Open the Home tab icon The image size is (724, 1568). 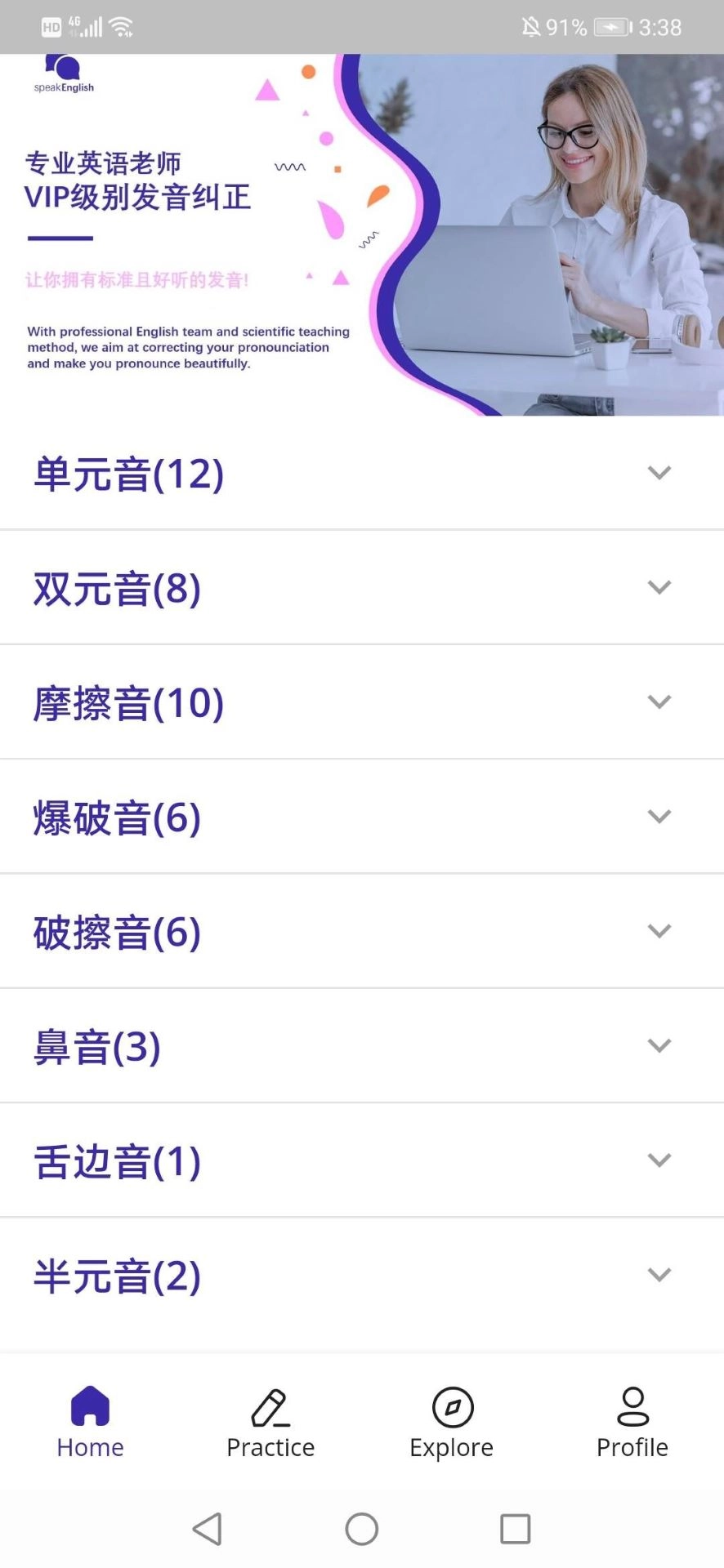coord(89,1406)
